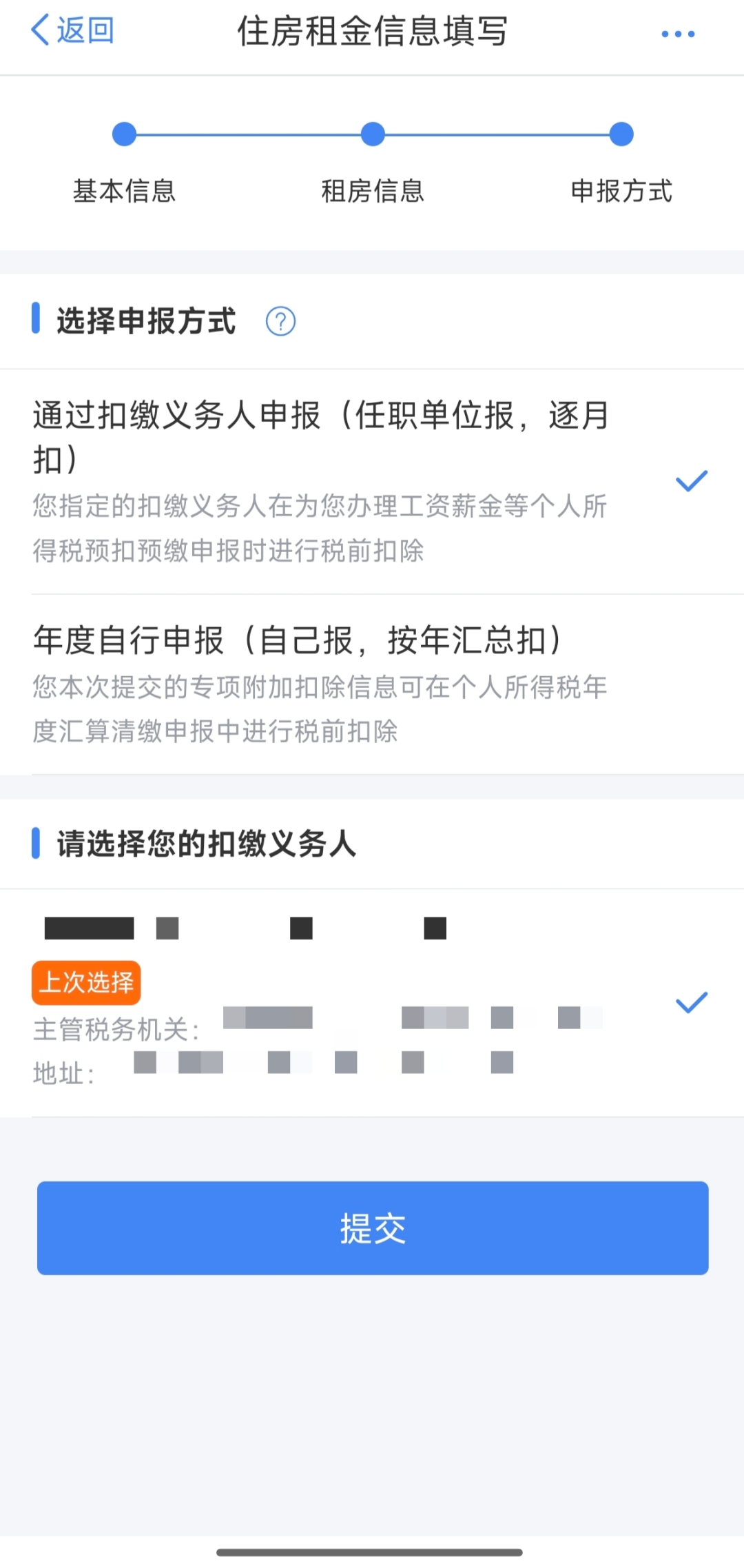744x1568 pixels.
Task: Select the 上次选择 withholding agent
Action: tap(344, 1001)
